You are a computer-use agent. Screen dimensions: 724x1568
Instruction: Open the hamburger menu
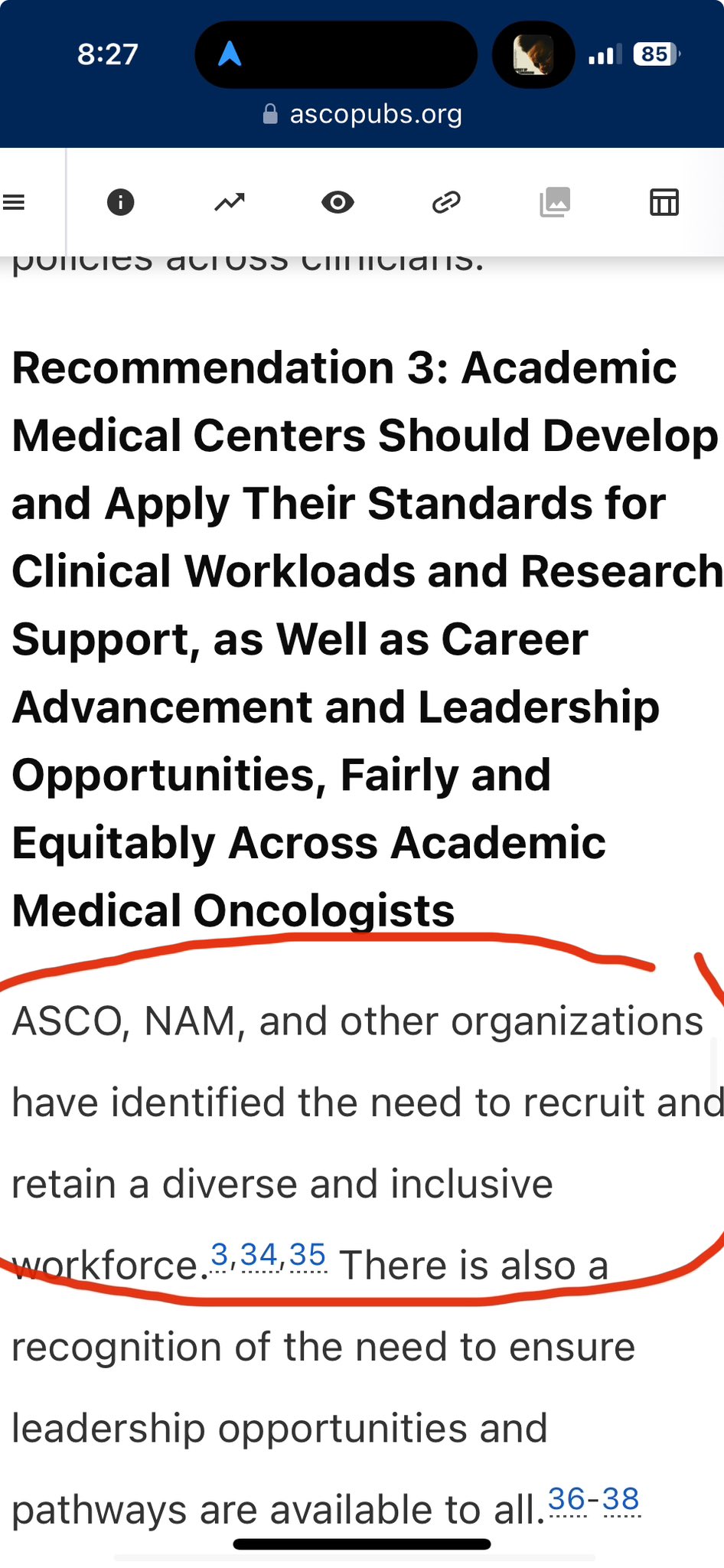point(14,202)
